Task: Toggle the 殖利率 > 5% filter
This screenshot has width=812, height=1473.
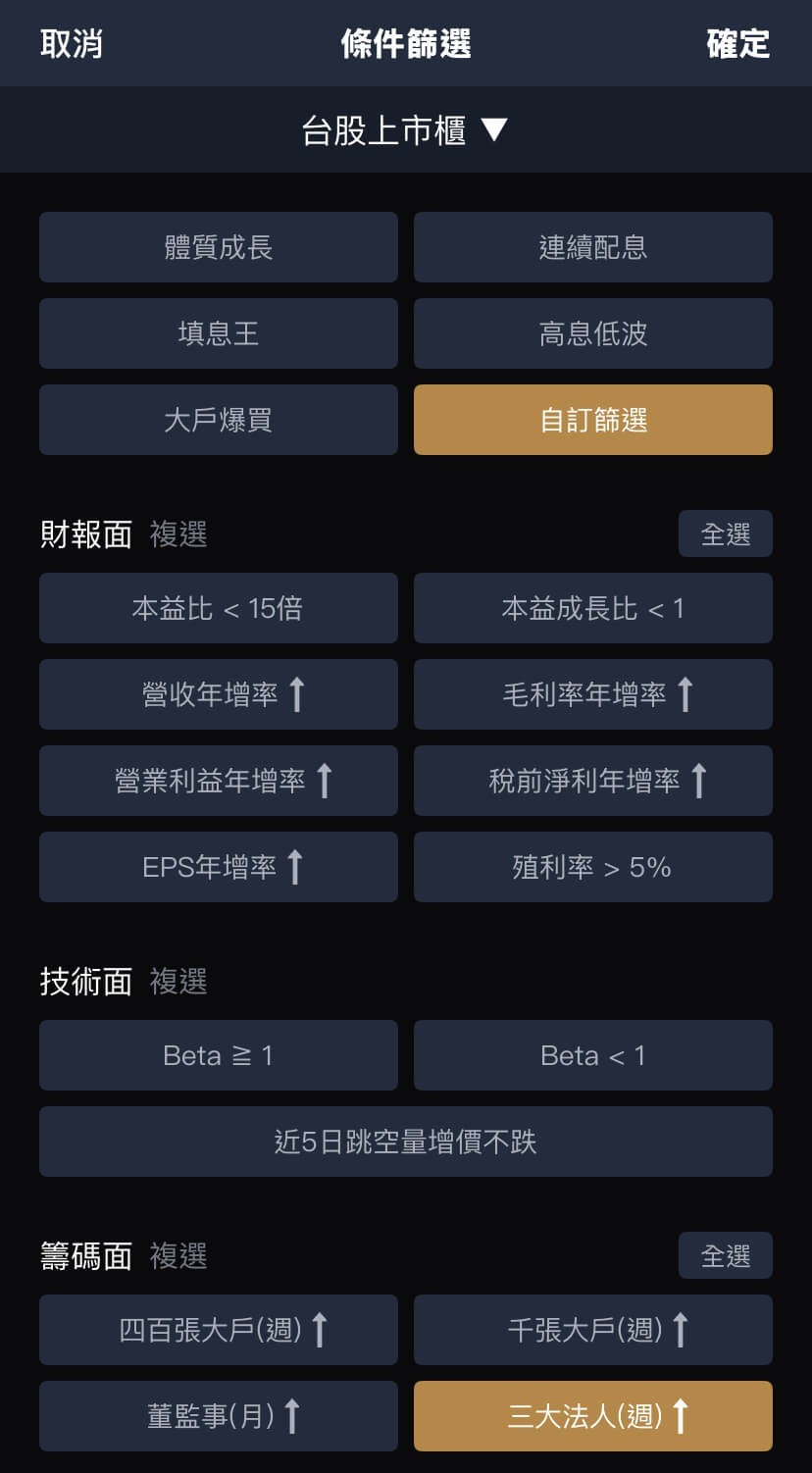Action: tap(592, 867)
